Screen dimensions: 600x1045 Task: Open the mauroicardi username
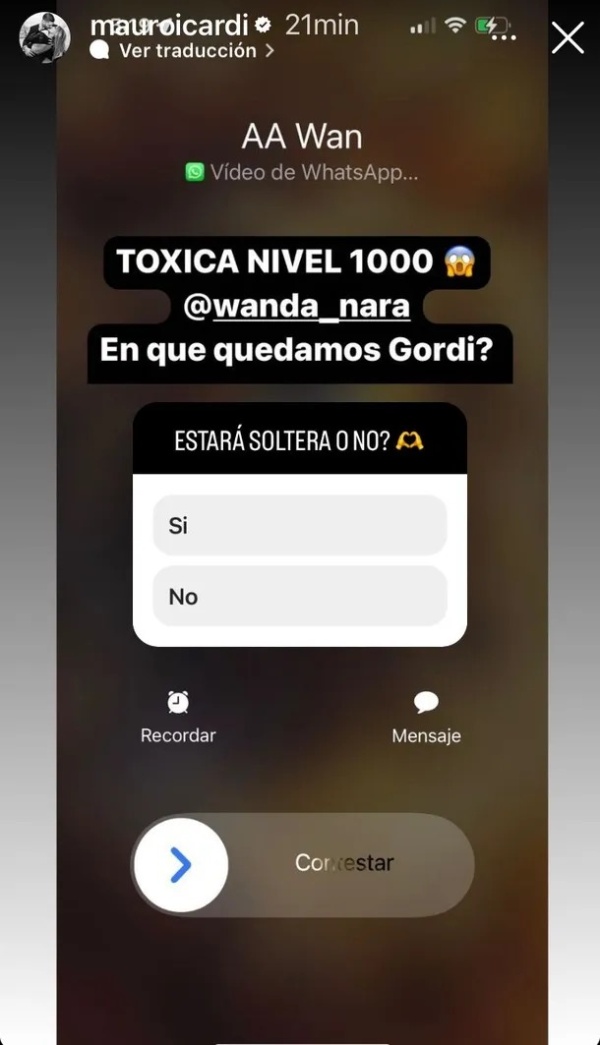[168, 25]
